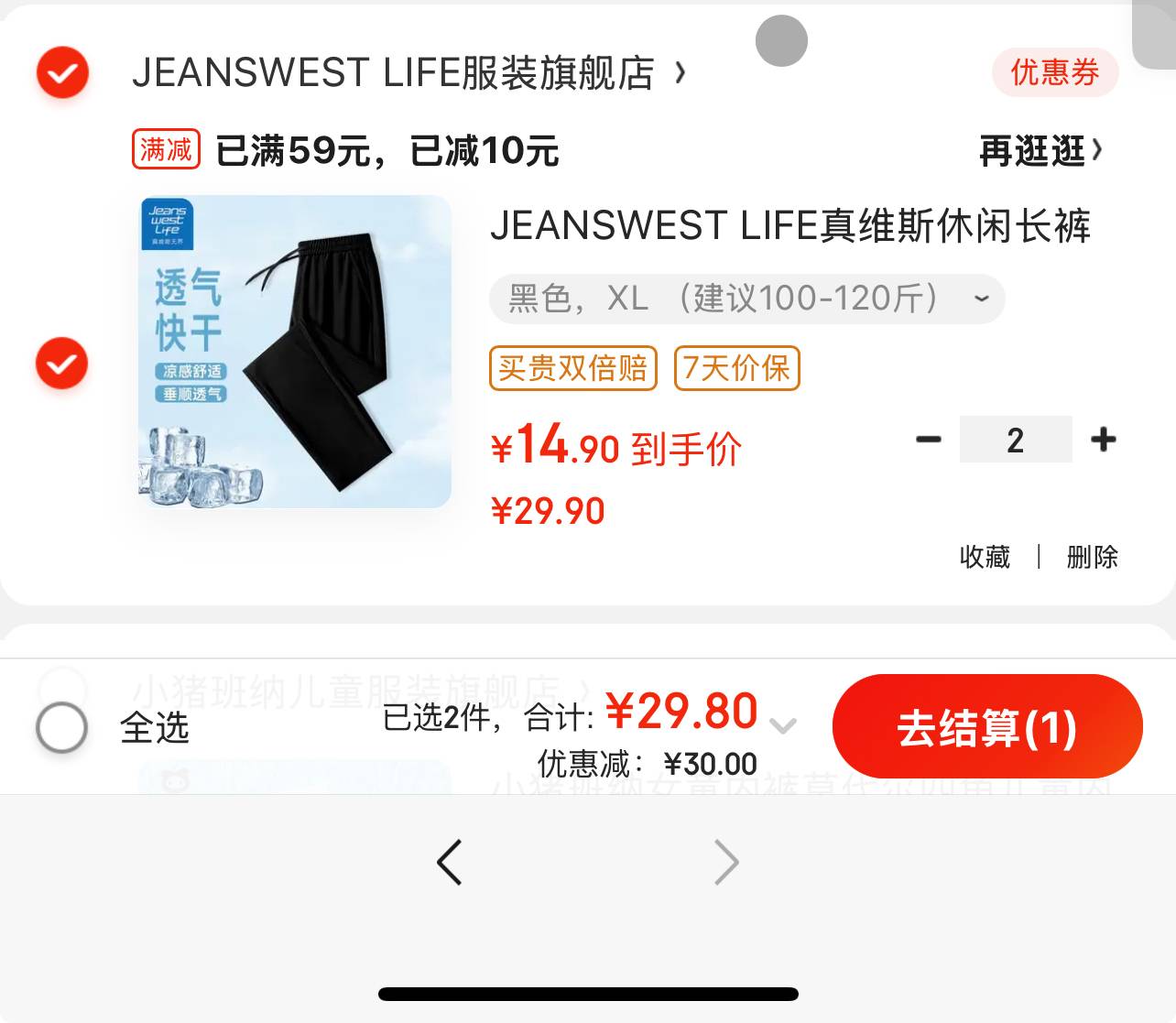This screenshot has width=1176, height=1023.
Task: Tap the 优惠券 coupon button
Action: 1054,72
